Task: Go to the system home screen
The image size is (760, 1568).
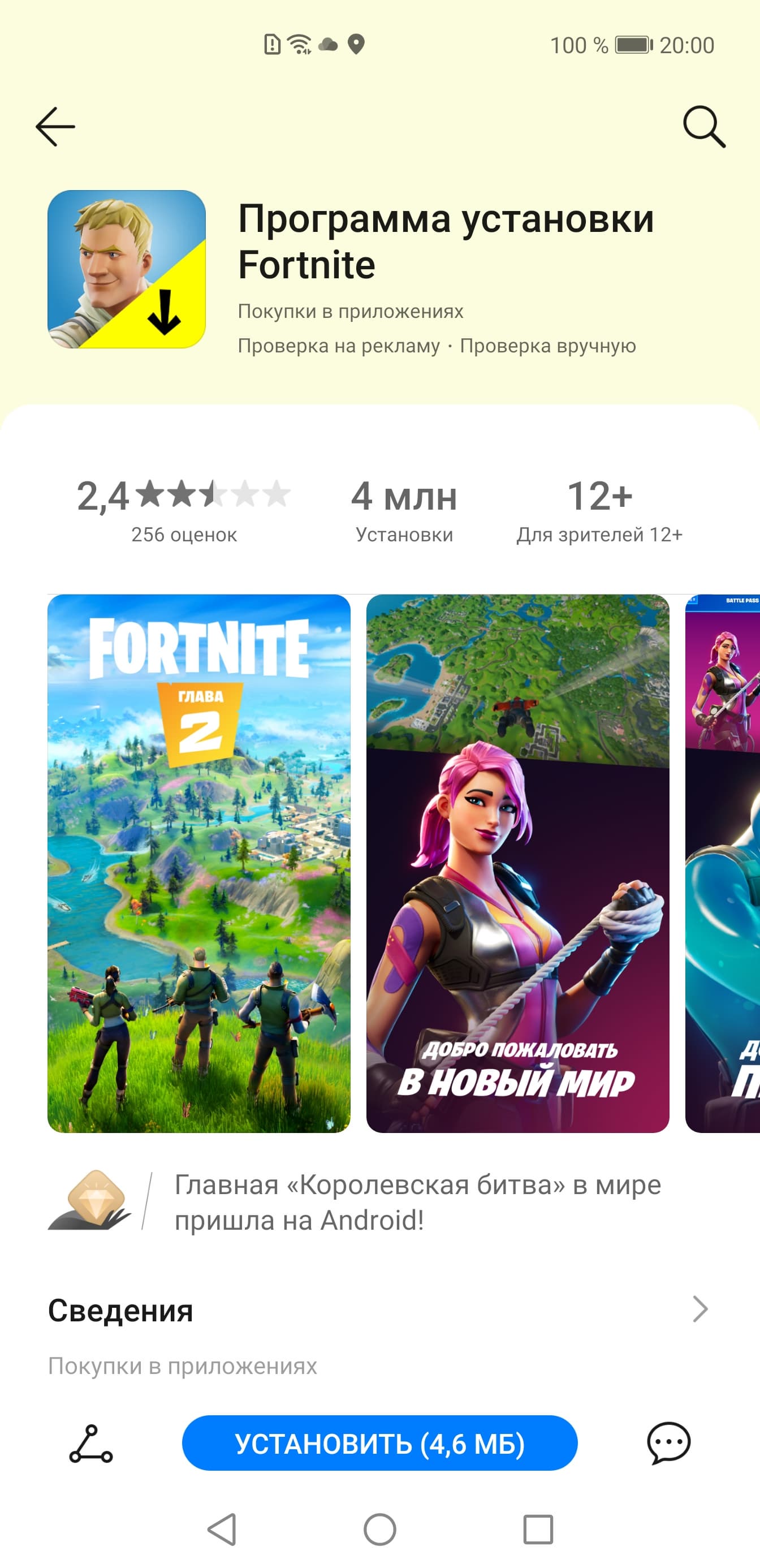Action: coord(379,1530)
